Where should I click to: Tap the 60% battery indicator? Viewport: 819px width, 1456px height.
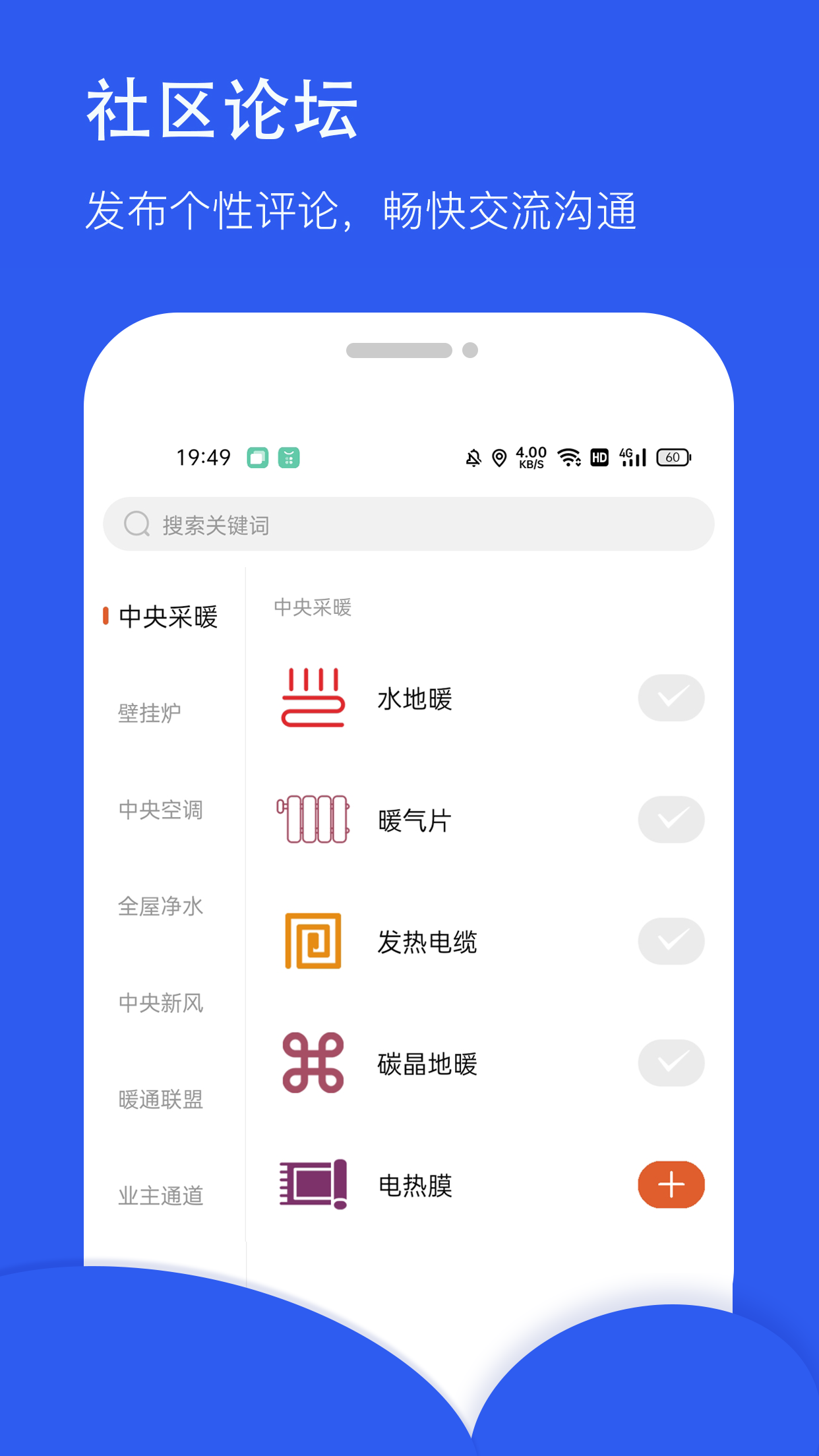pyautogui.click(x=672, y=456)
